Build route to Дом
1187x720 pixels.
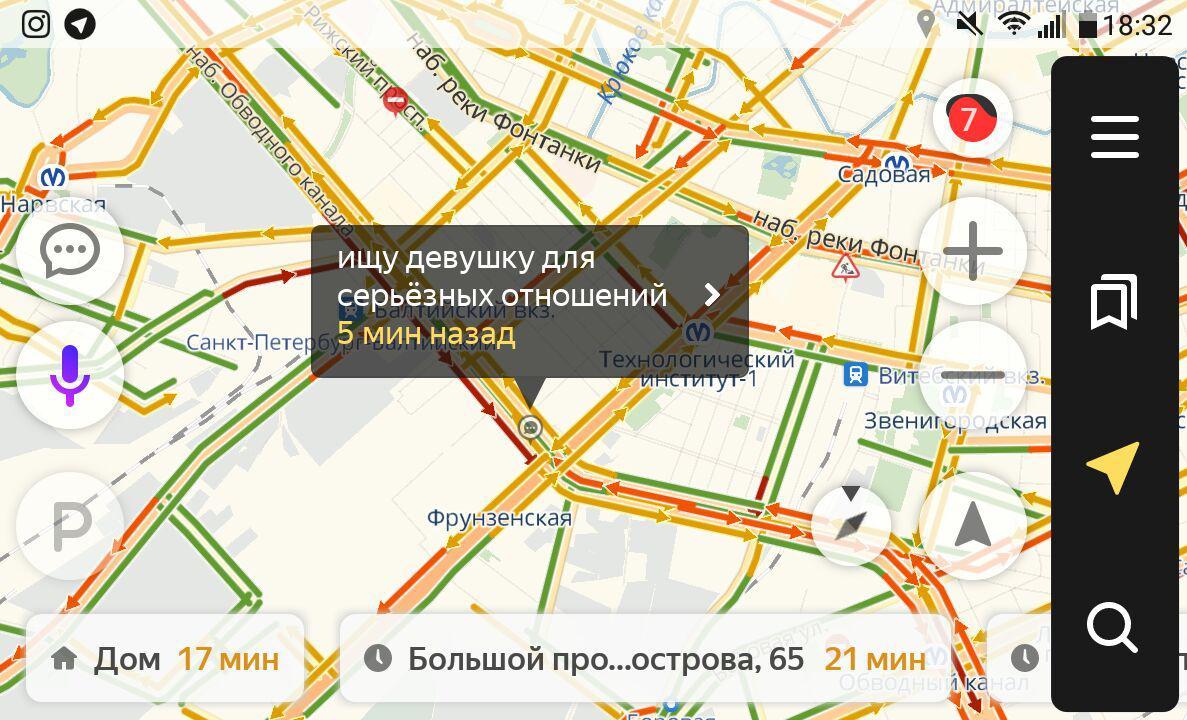tap(165, 659)
